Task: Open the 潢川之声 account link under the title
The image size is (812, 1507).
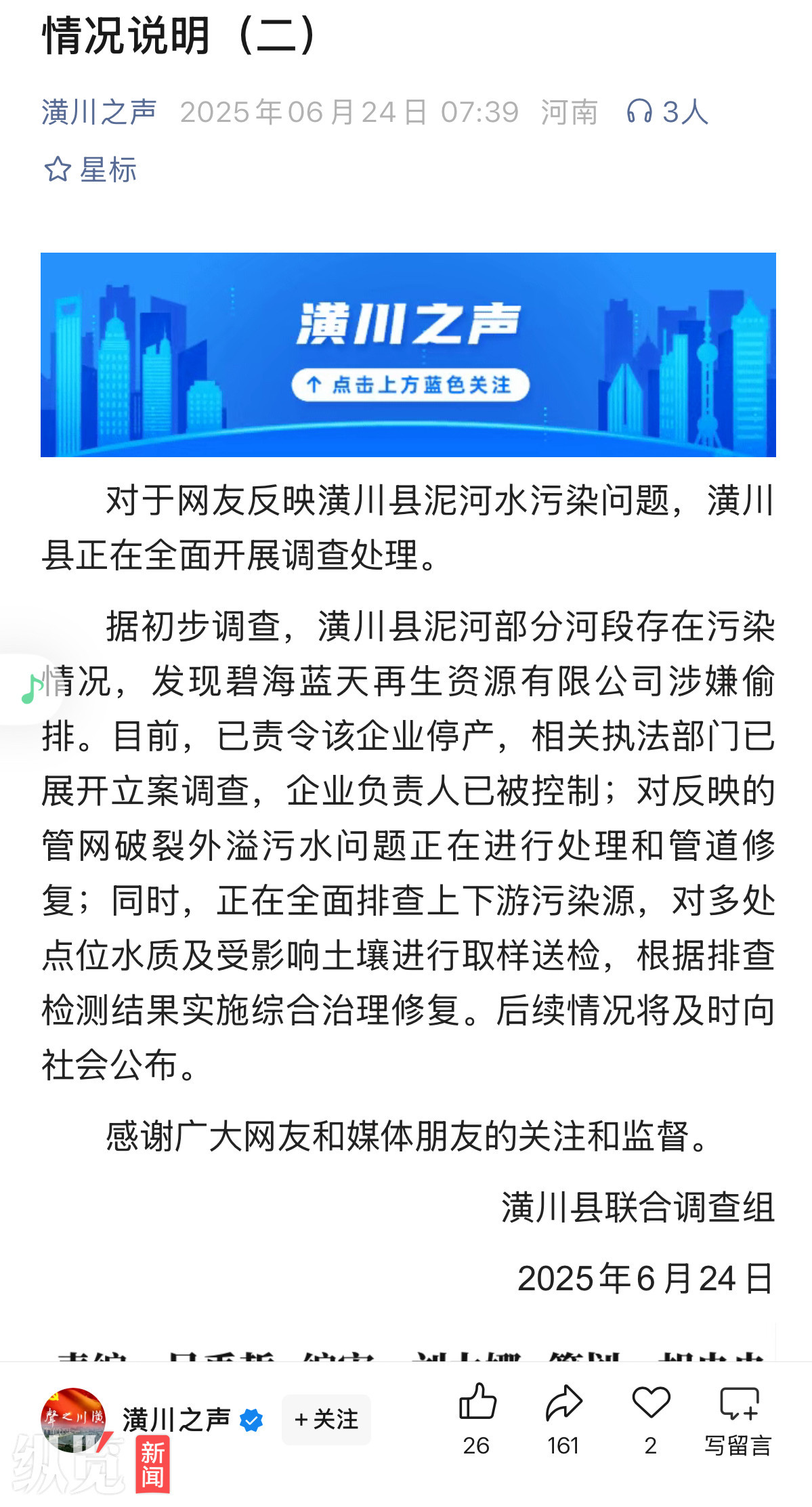Action: click(99, 112)
